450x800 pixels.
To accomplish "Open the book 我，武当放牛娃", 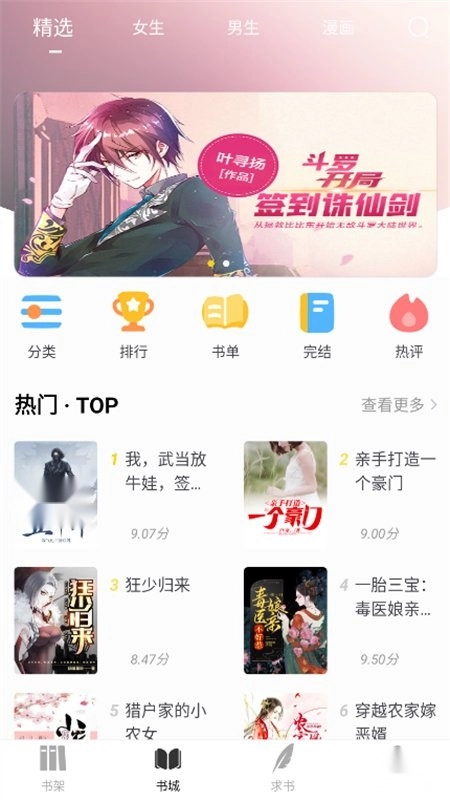I will (x=110, y=493).
